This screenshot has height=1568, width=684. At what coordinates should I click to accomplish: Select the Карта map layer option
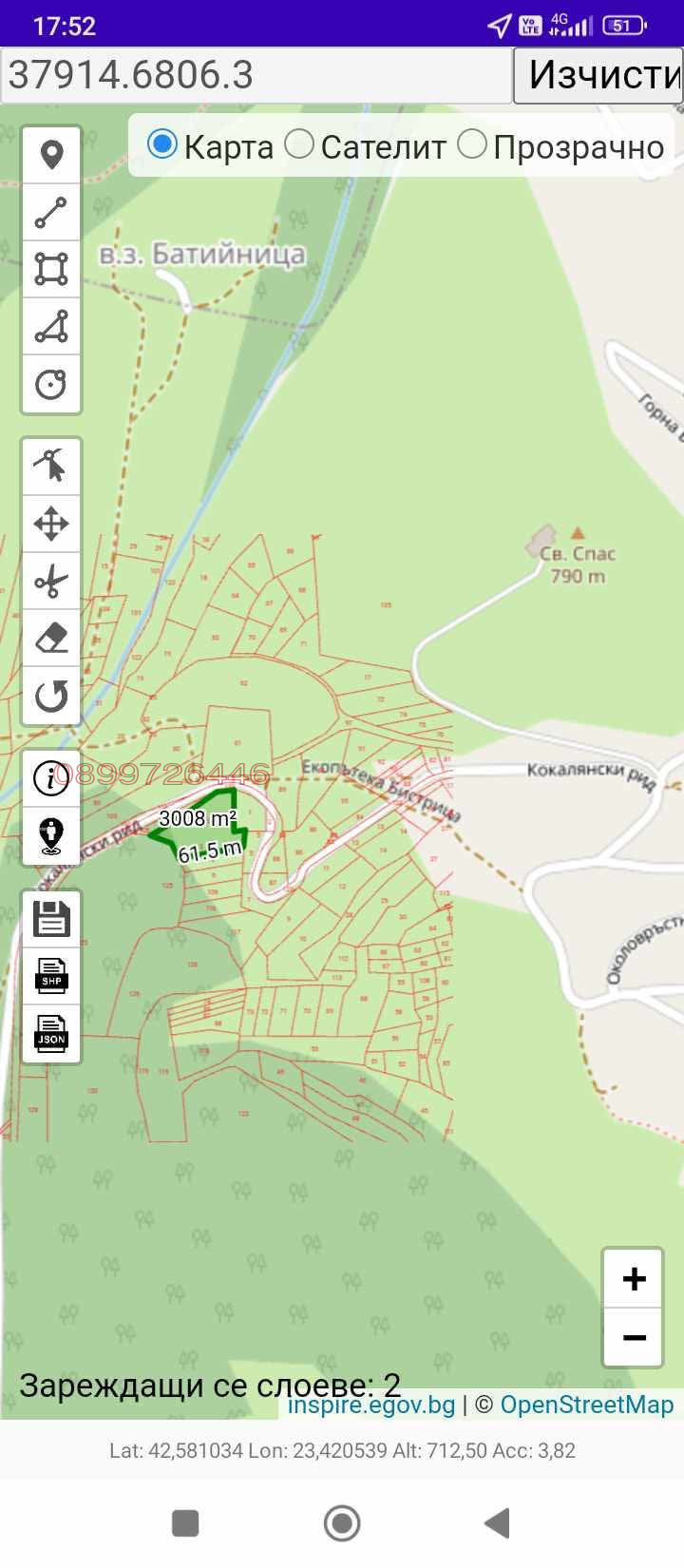pos(163,144)
